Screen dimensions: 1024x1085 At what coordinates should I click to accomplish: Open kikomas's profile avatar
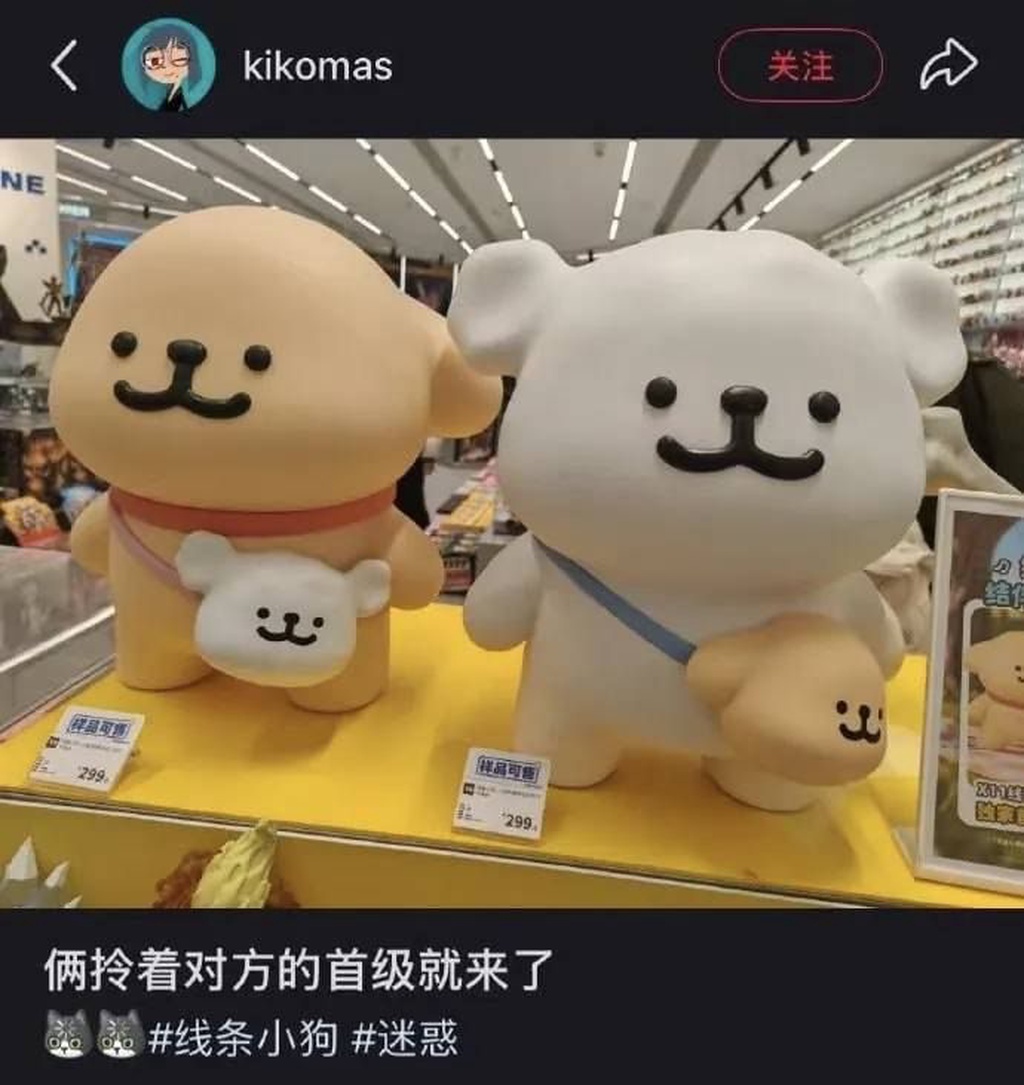[168, 66]
